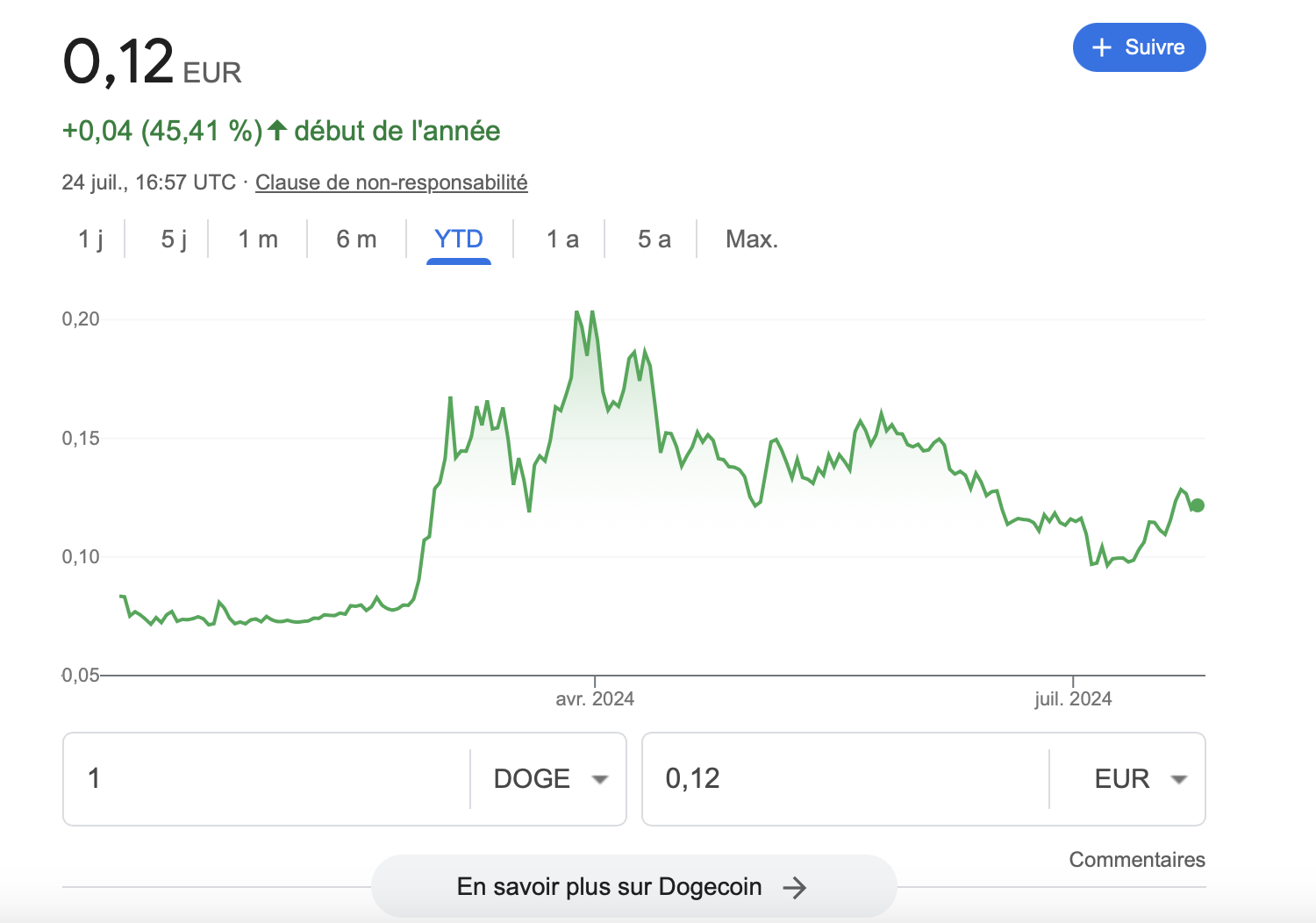The width and height of the screenshot is (1316, 923).
Task: Switch chart to 1 j range
Action: coord(90,239)
